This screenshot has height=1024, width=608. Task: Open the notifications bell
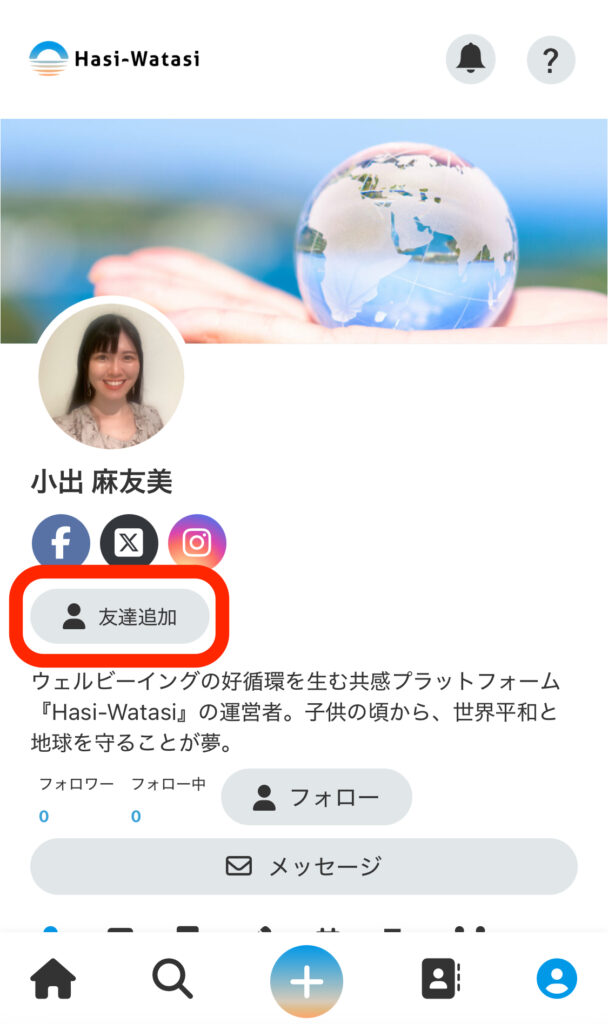click(470, 60)
